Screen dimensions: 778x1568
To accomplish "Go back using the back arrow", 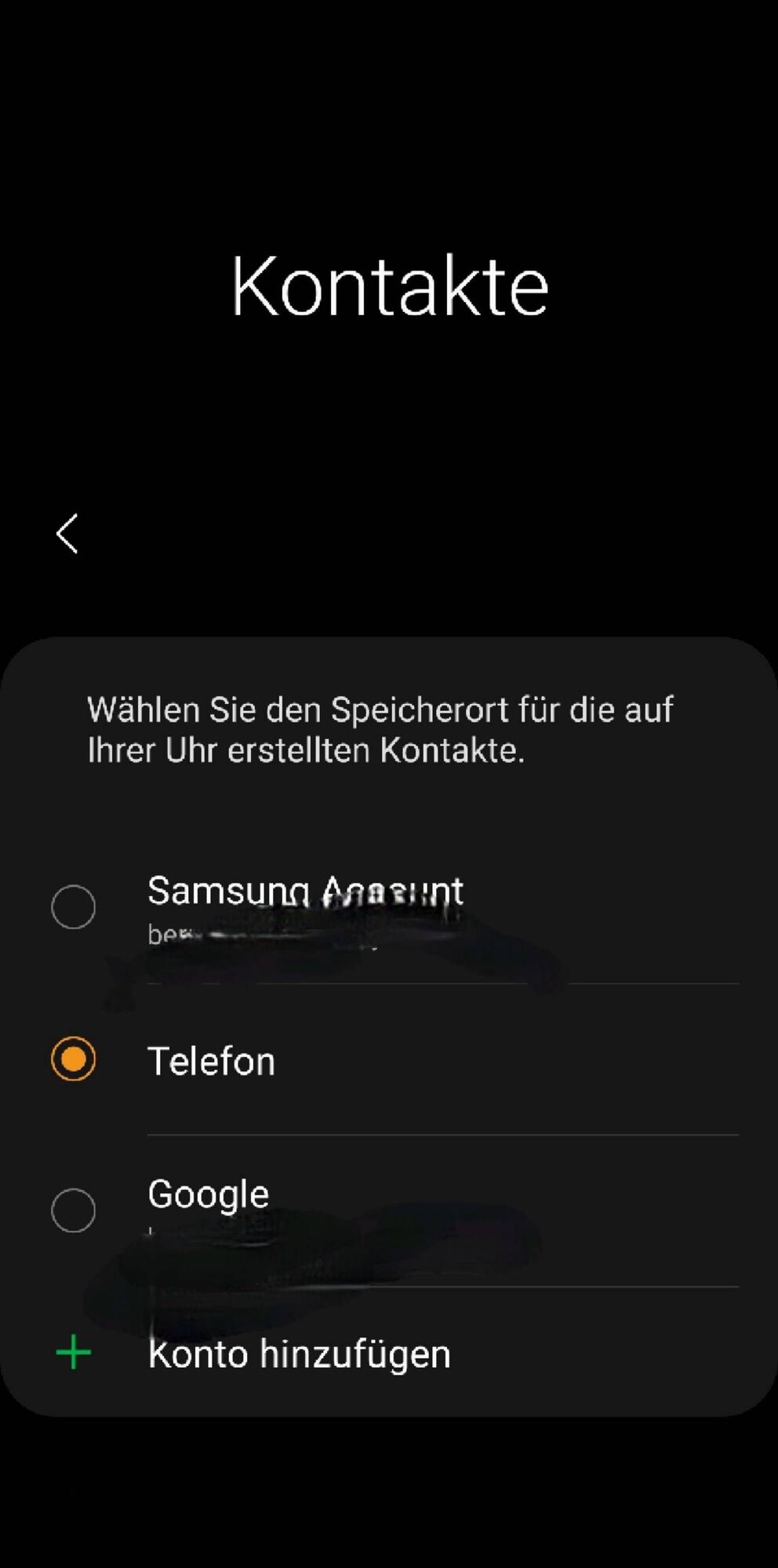I will (x=67, y=534).
